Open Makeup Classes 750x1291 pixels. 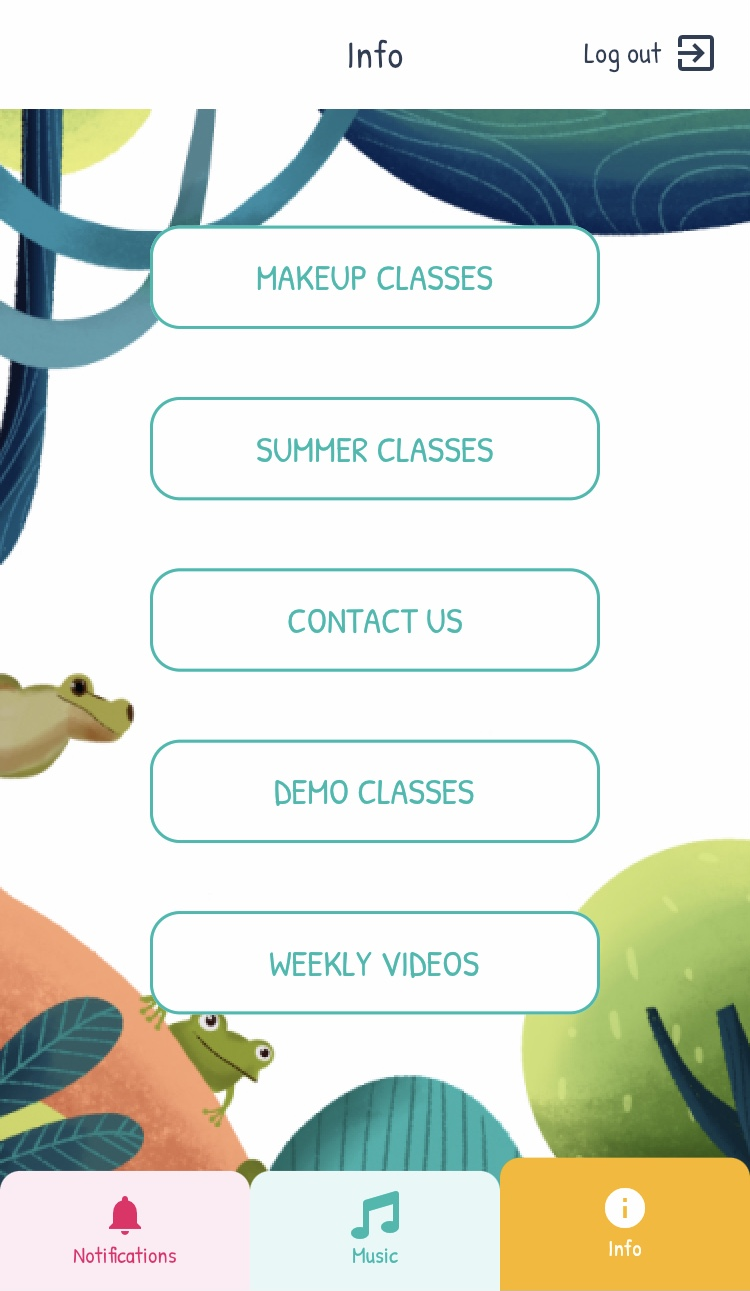coord(375,277)
